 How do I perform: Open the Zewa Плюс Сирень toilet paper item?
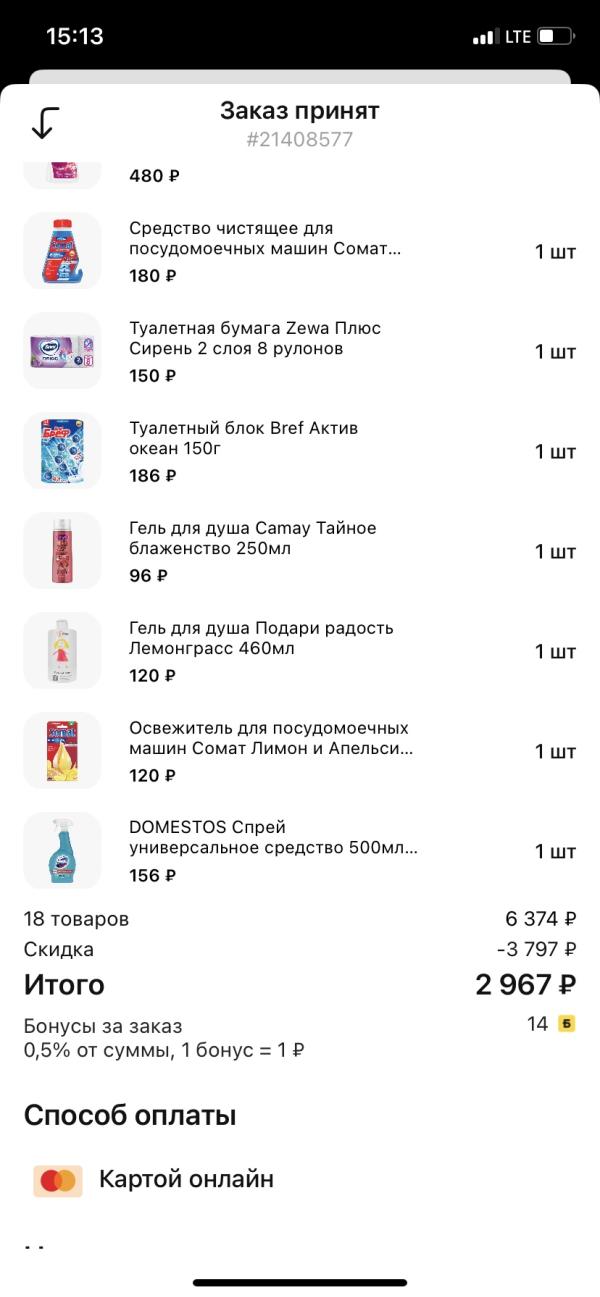click(x=255, y=350)
